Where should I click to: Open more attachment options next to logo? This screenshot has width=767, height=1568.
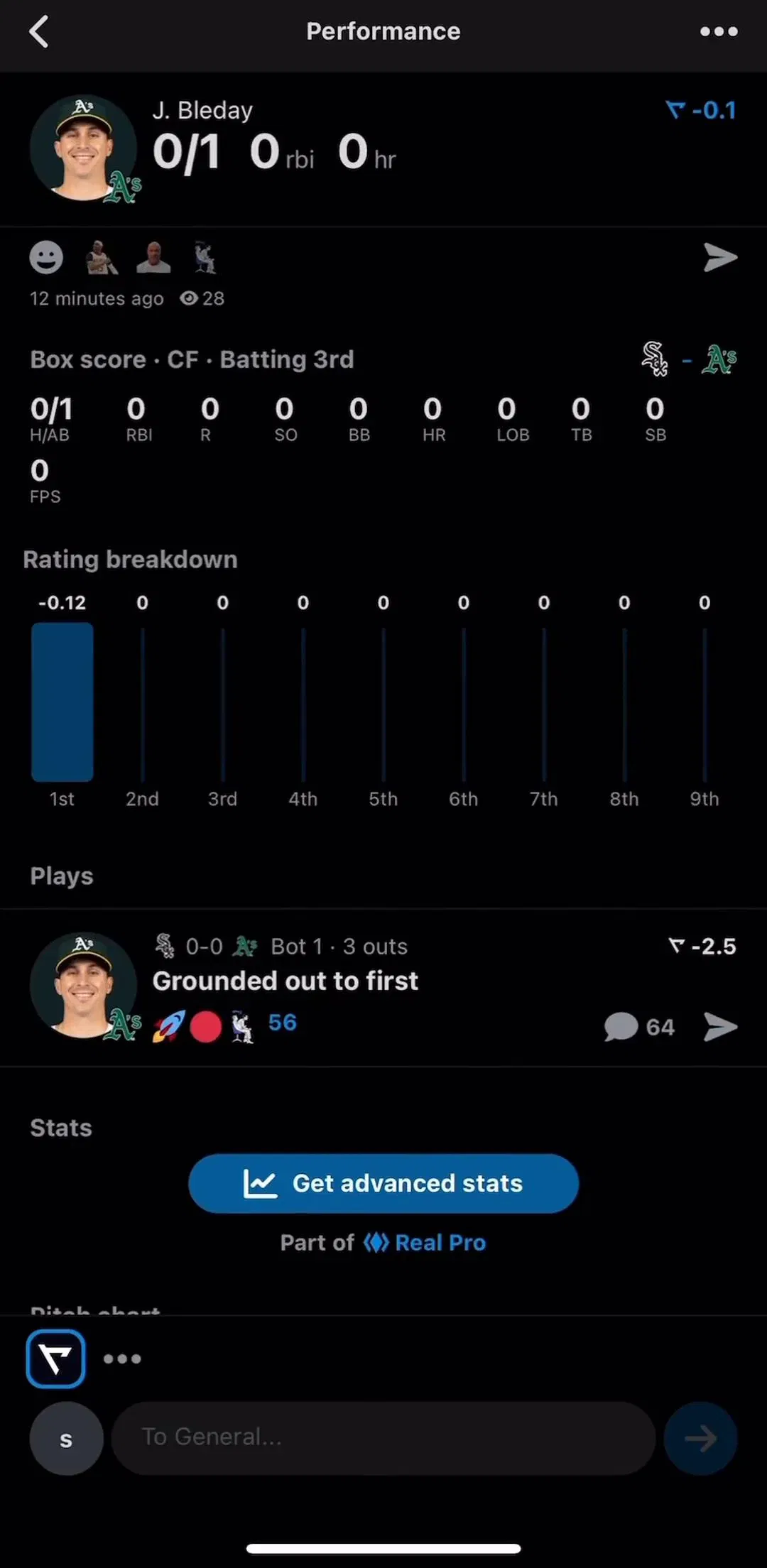[122, 1359]
